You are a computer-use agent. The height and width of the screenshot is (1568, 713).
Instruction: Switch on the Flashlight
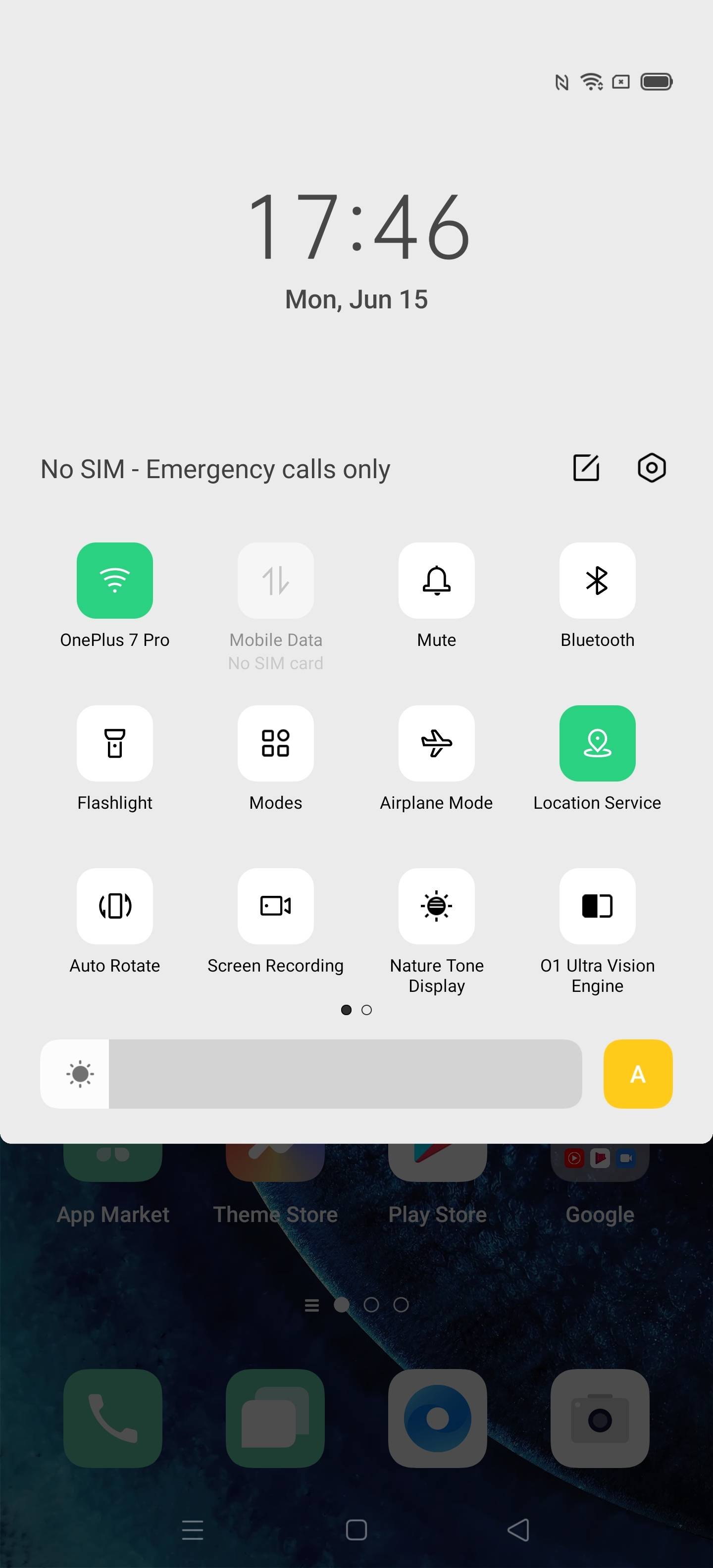coord(114,743)
